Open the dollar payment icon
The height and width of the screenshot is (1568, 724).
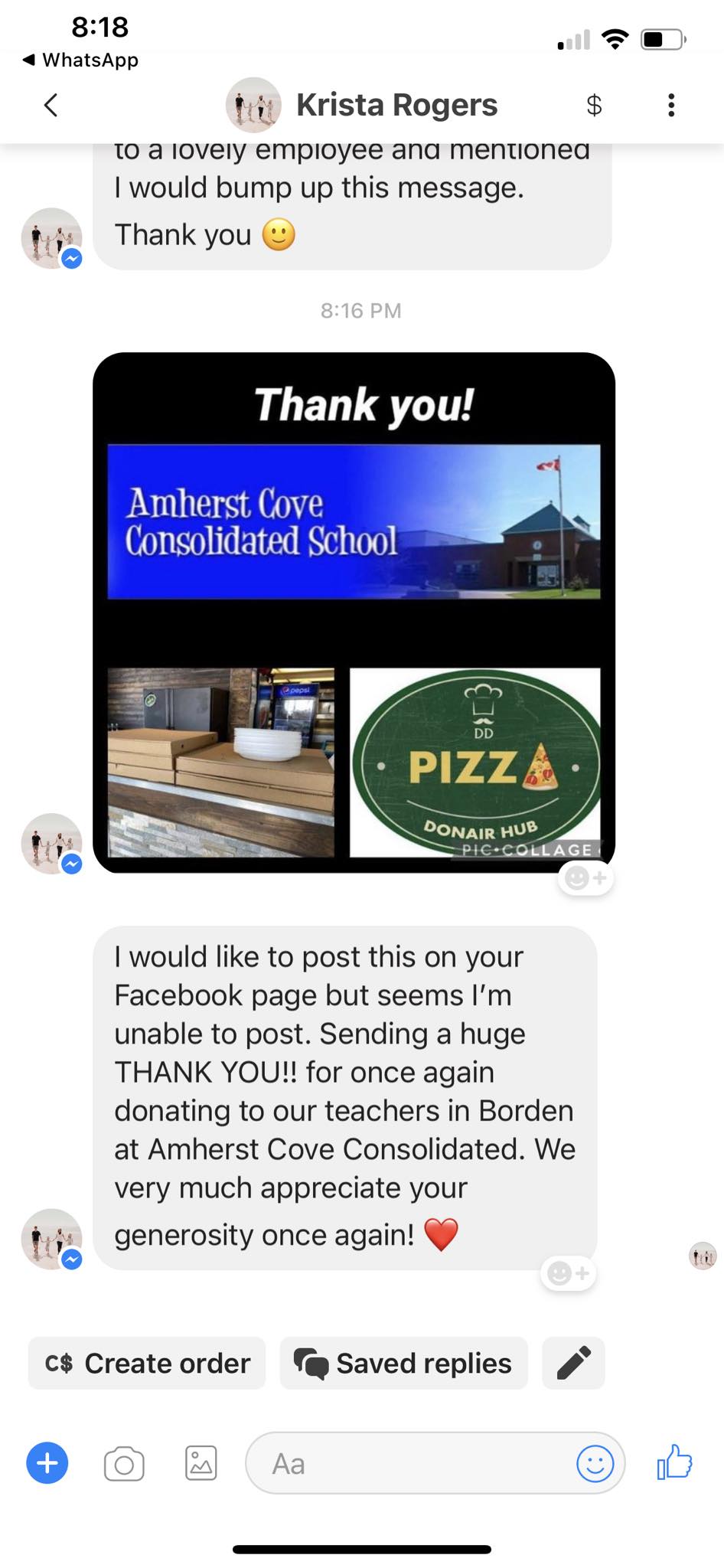pos(594,105)
